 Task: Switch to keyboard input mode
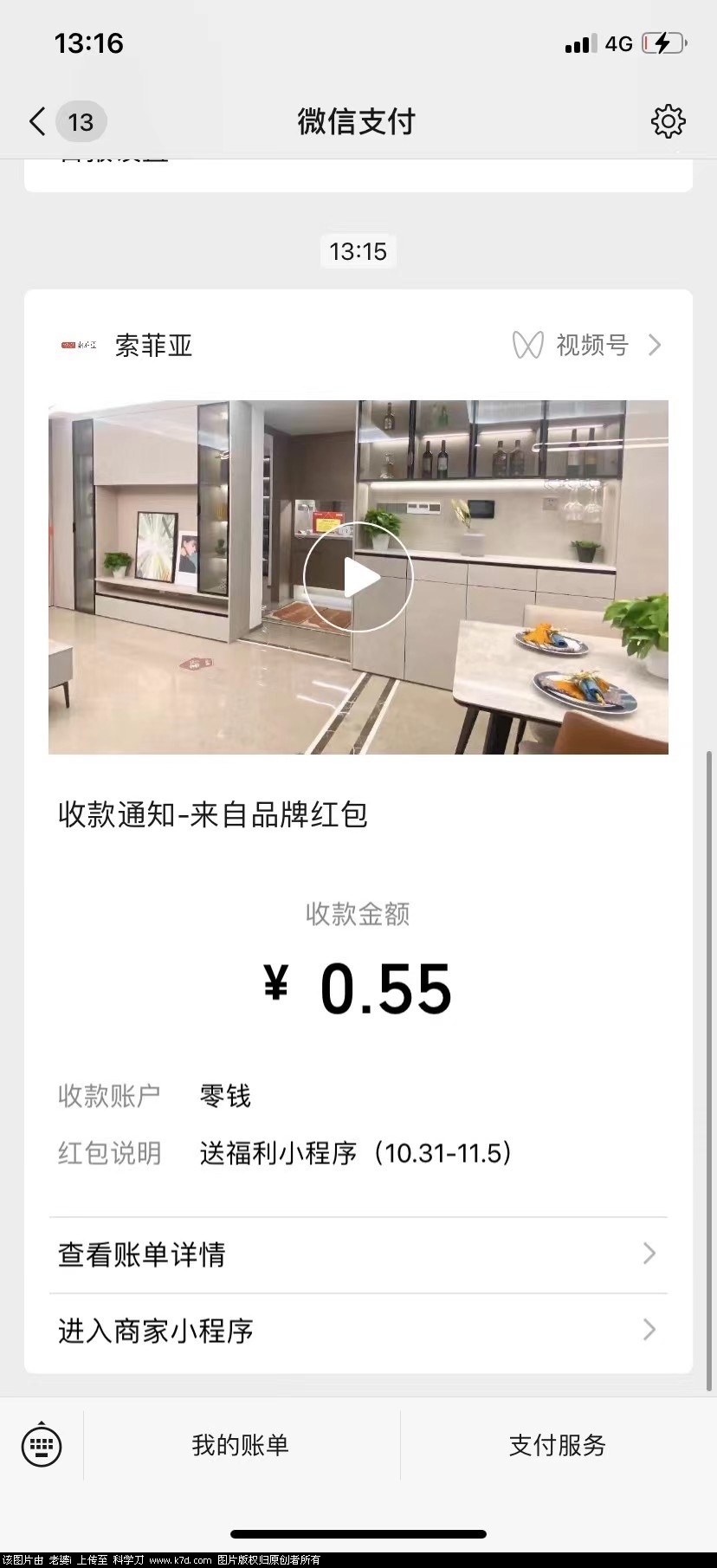(42, 1445)
